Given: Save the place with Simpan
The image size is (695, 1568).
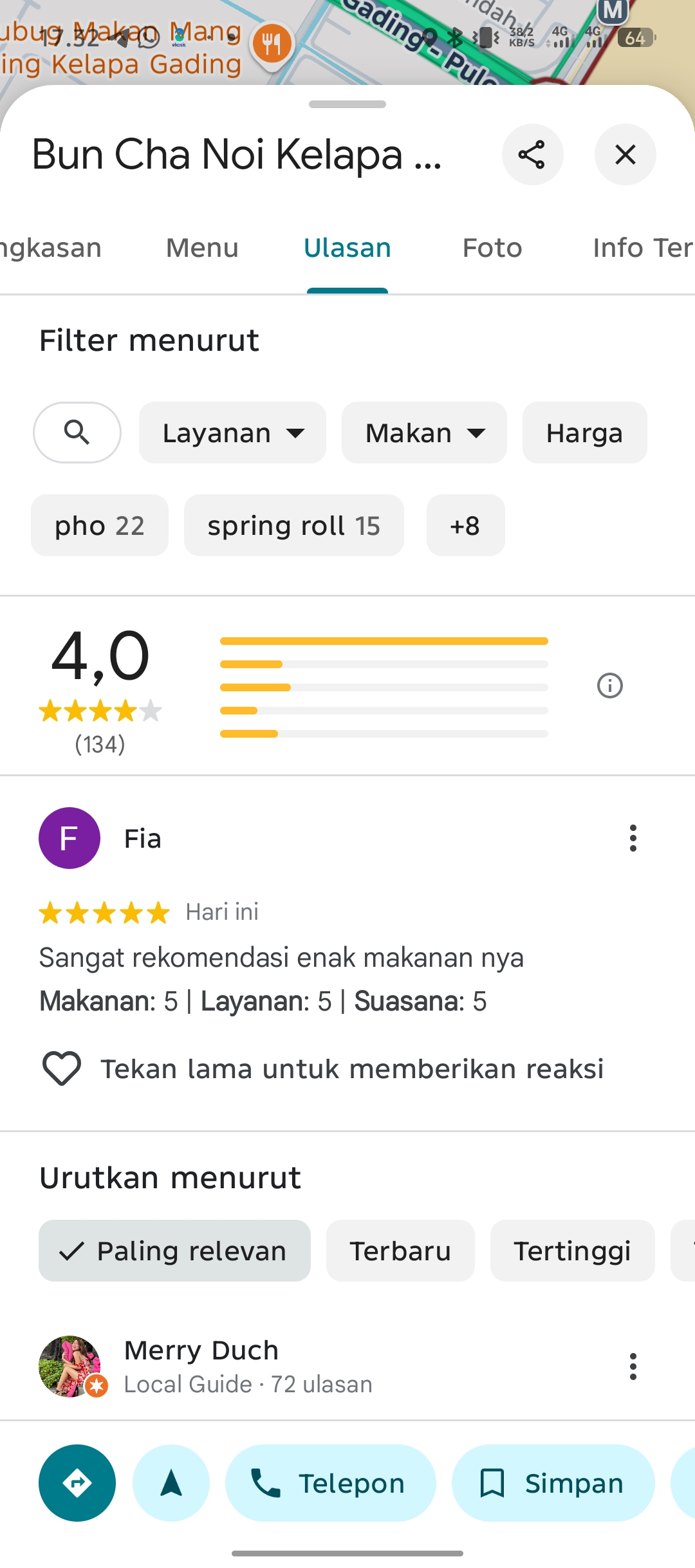Looking at the screenshot, I should coord(553,1483).
